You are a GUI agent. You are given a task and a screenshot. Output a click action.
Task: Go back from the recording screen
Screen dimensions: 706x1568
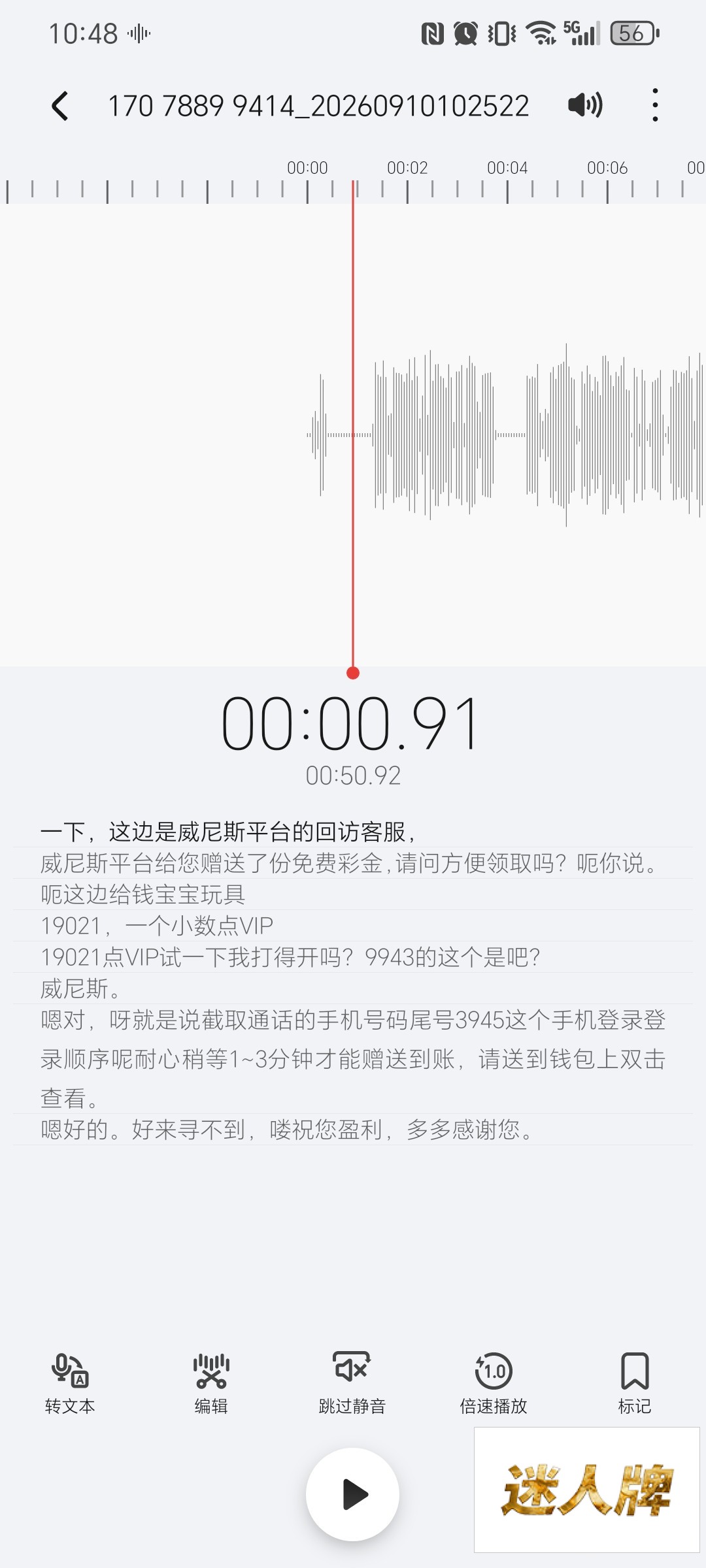[60, 106]
